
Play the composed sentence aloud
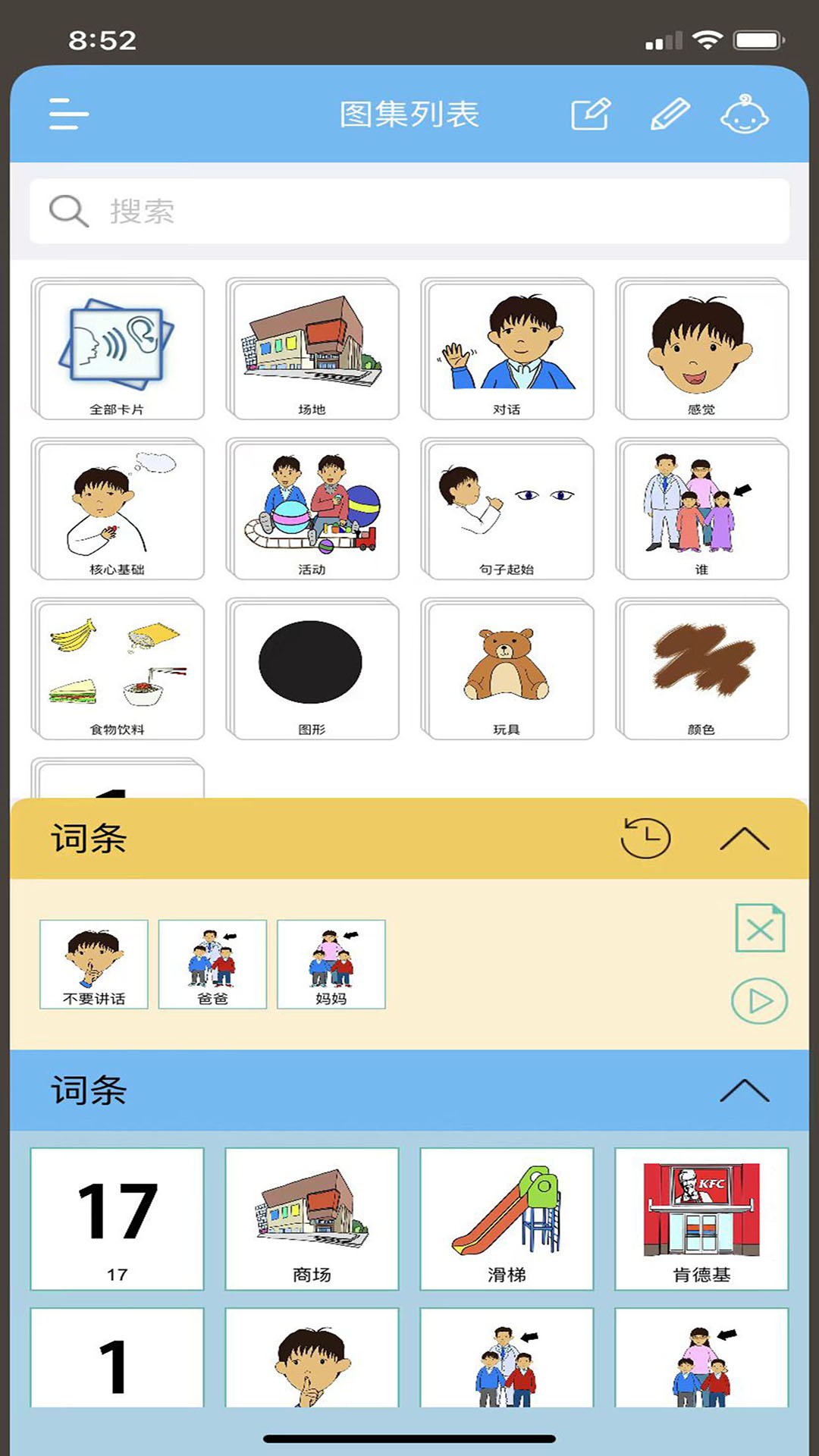coord(759,1001)
